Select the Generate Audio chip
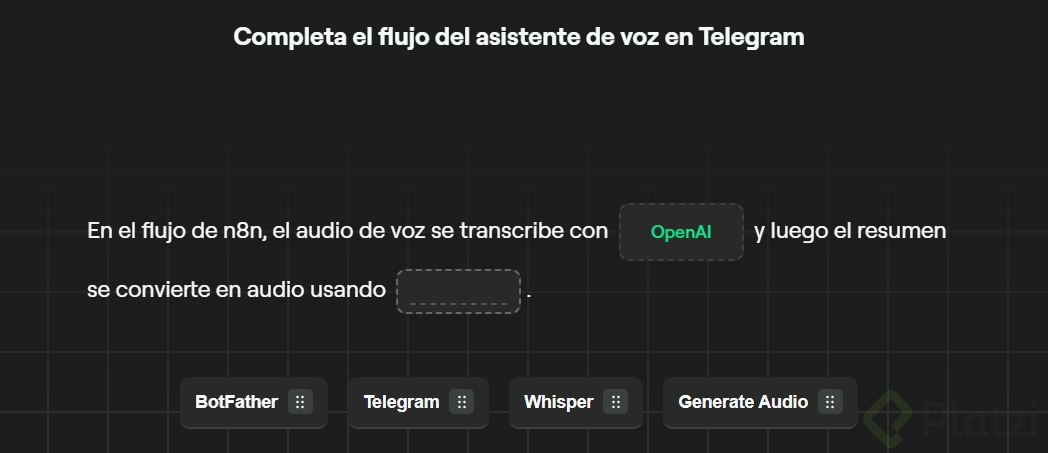Viewport: 1048px width, 453px height. (x=758, y=402)
